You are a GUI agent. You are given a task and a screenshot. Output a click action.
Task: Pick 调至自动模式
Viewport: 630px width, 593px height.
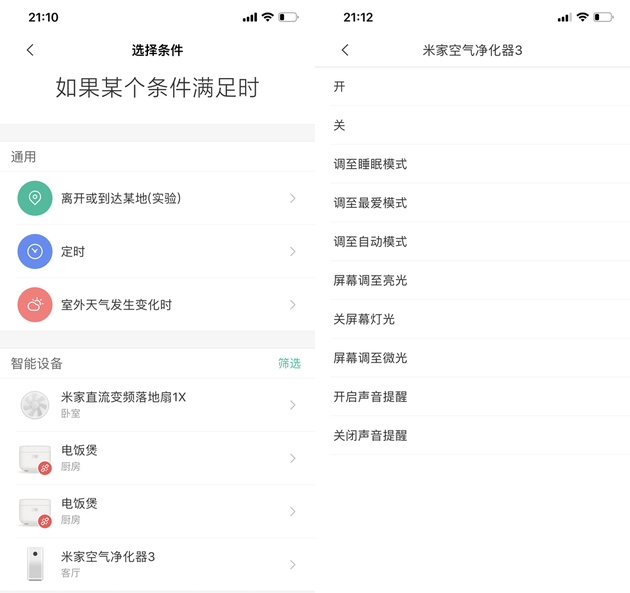[x=472, y=242]
